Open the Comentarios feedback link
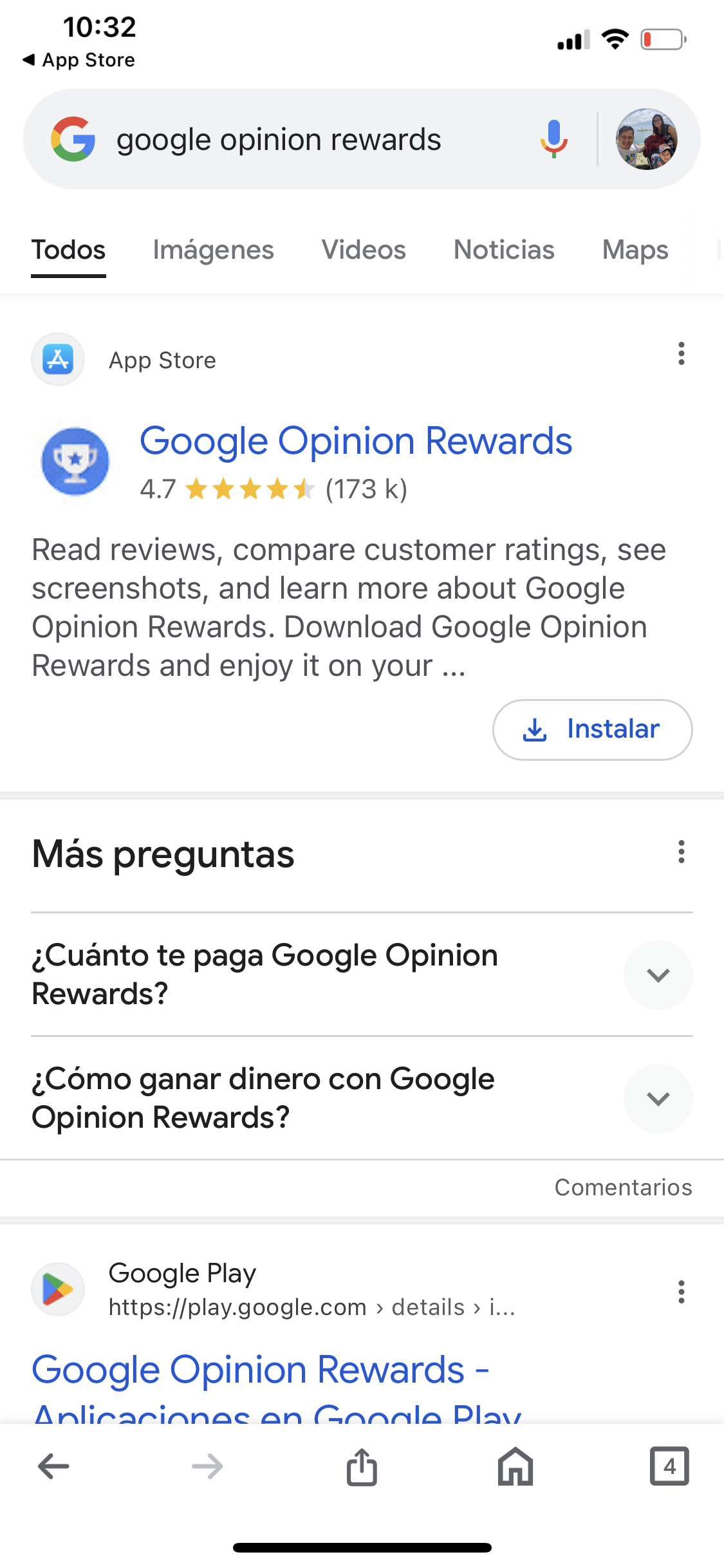Screen dimensions: 724x1568 click(x=623, y=1188)
